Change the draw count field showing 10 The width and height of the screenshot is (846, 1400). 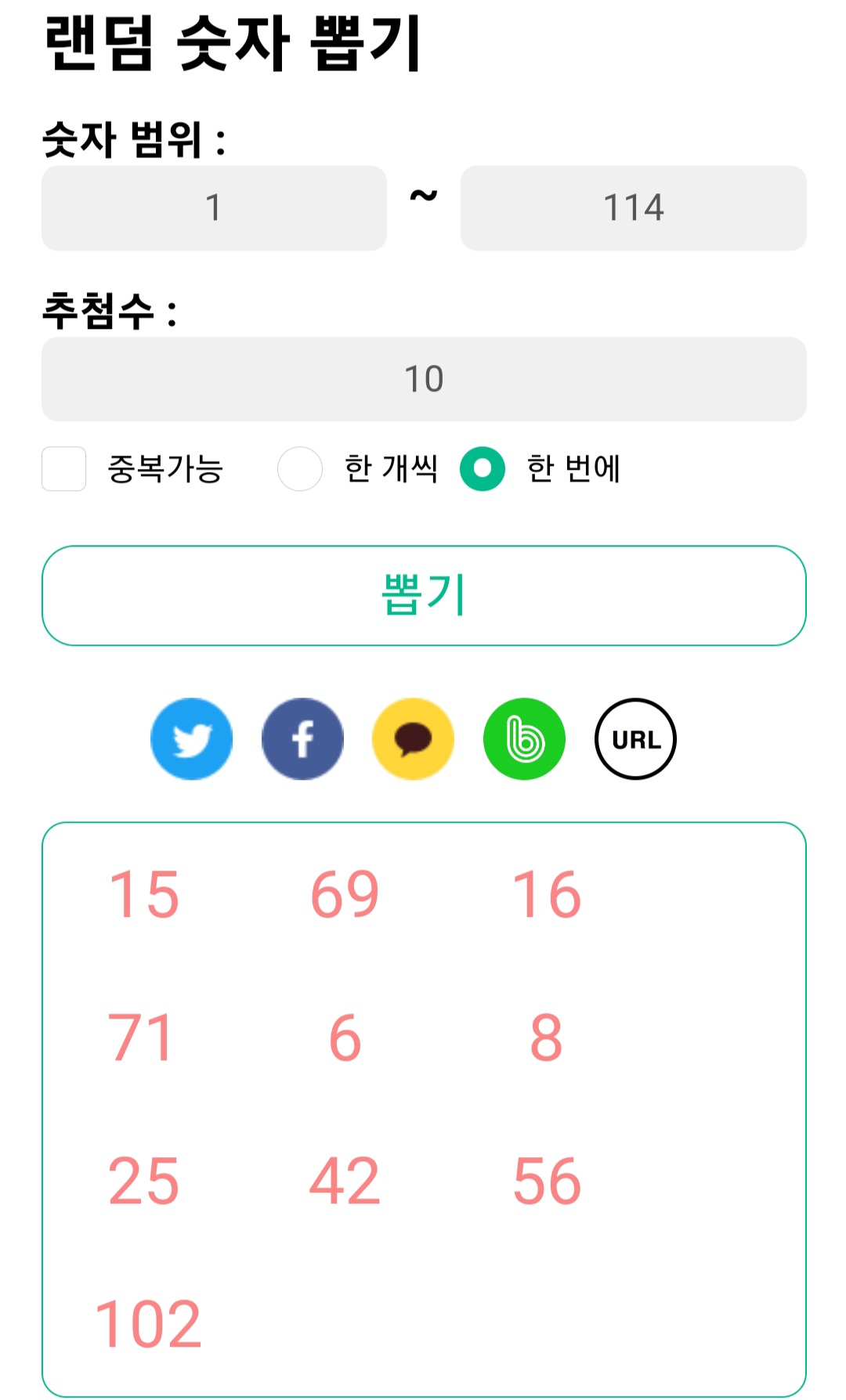[424, 380]
